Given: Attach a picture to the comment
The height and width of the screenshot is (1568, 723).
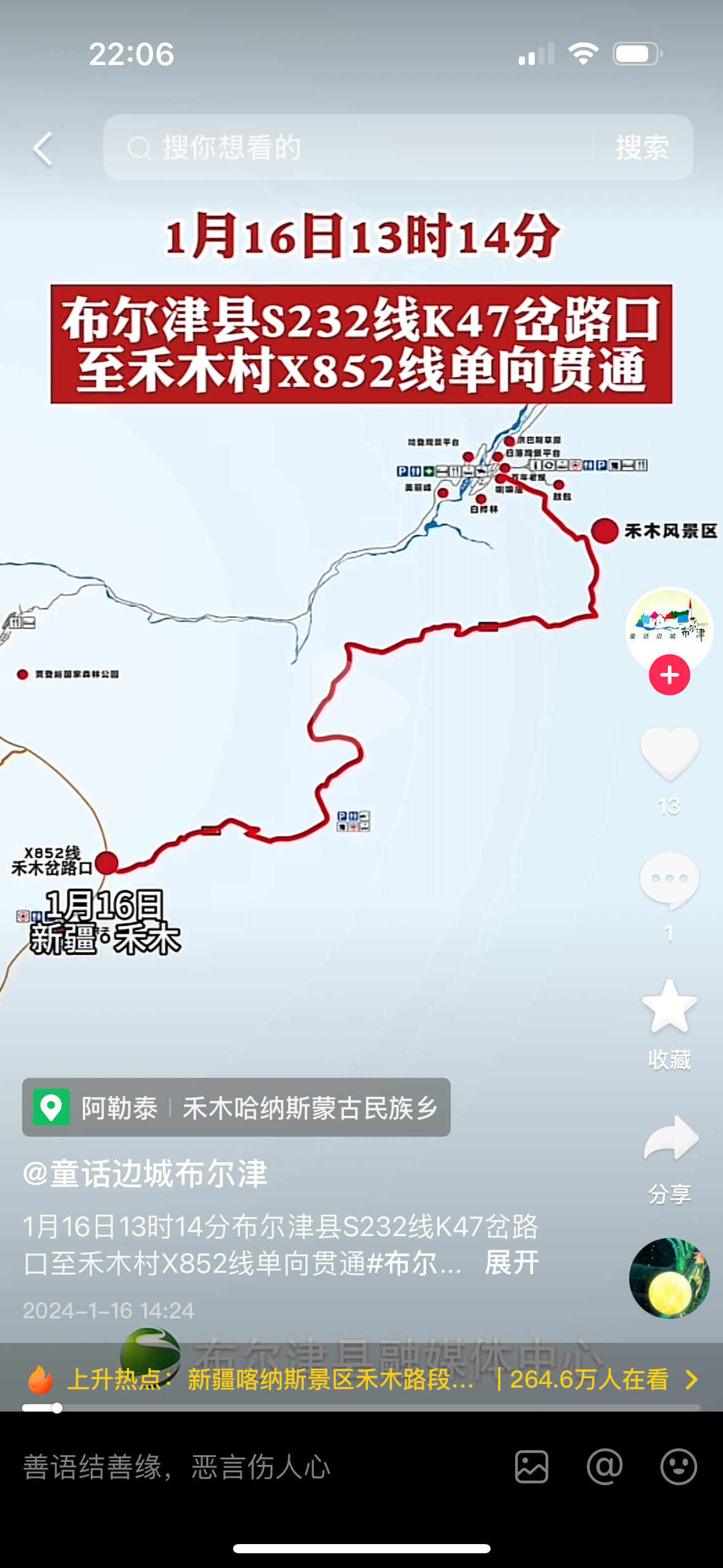Looking at the screenshot, I should [531, 1467].
